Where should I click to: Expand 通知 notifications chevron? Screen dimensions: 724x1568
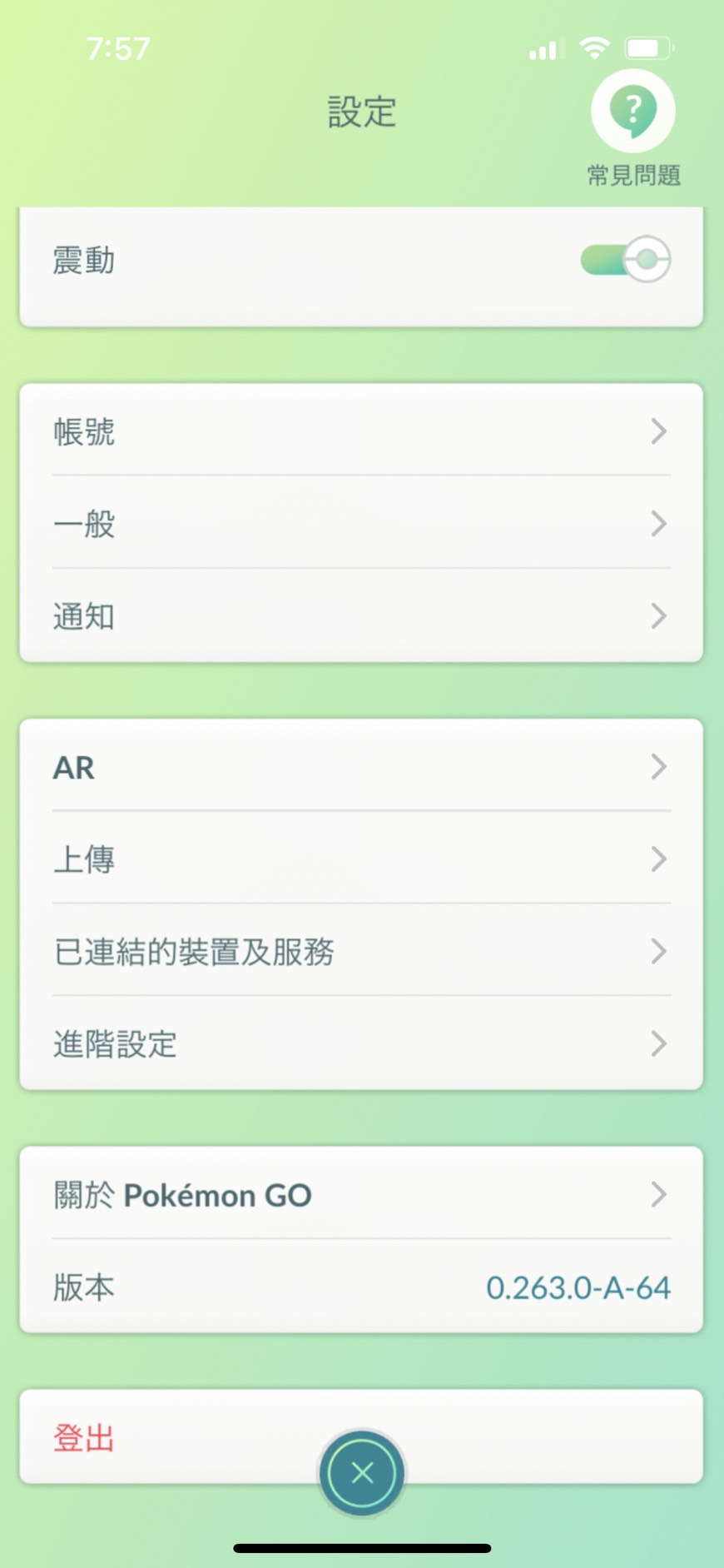pyautogui.click(x=658, y=616)
